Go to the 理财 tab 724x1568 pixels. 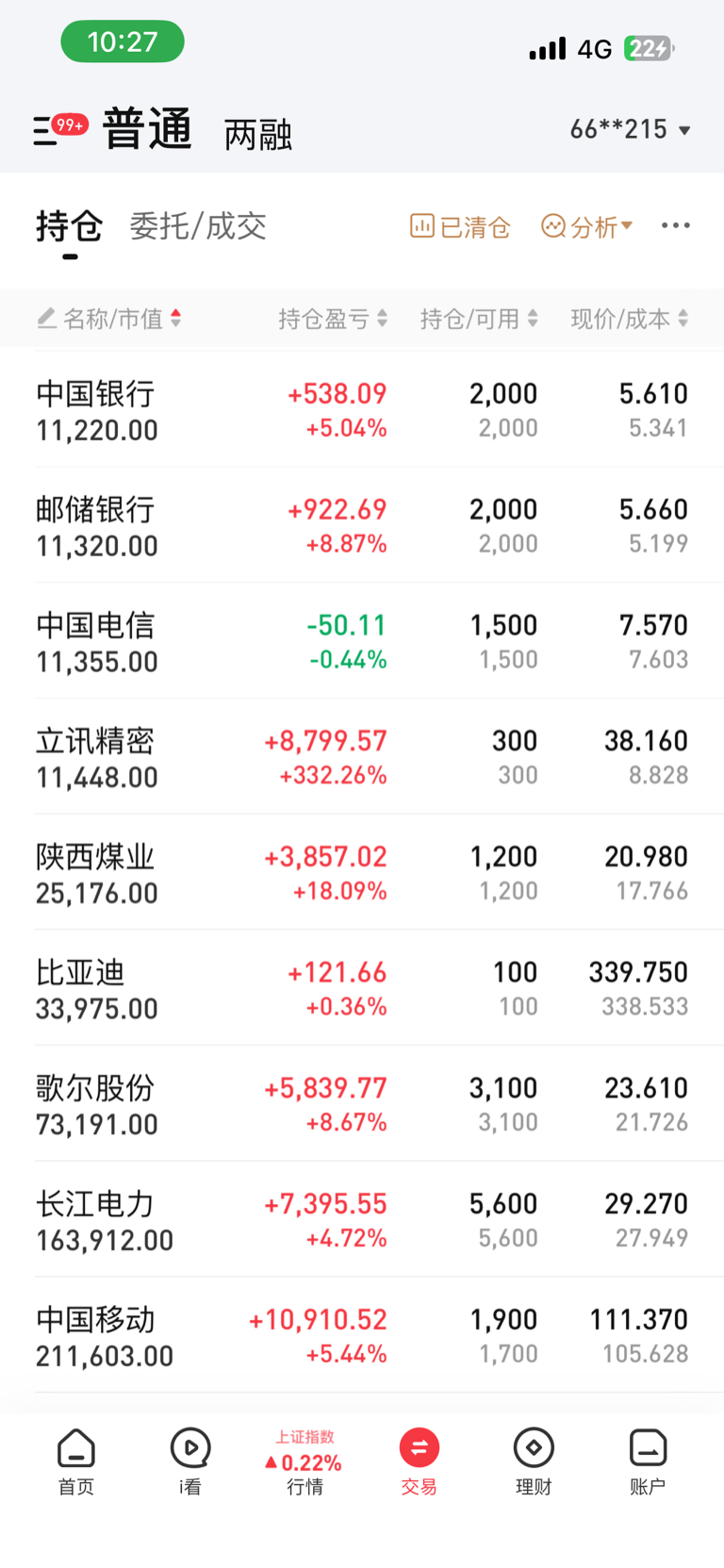pyautogui.click(x=534, y=1461)
